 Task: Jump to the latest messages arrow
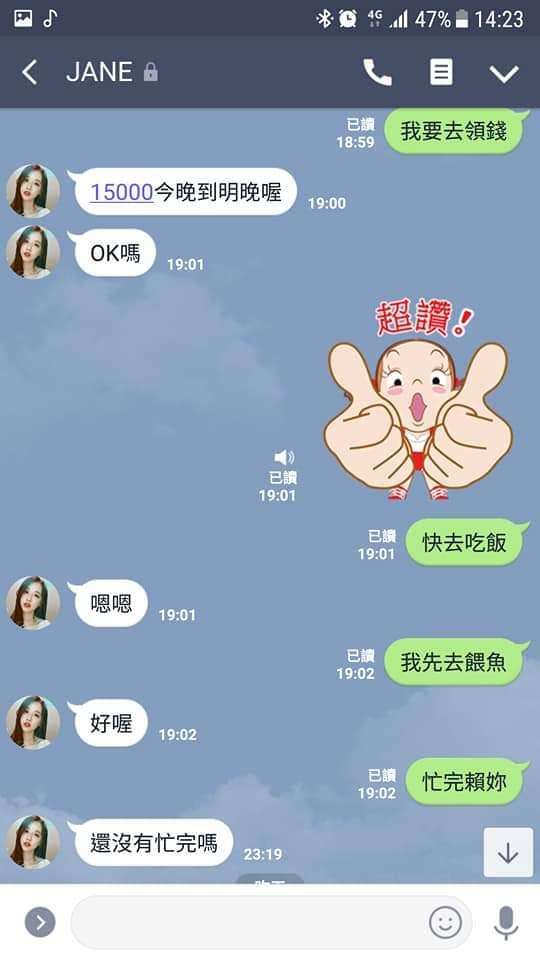tap(508, 852)
